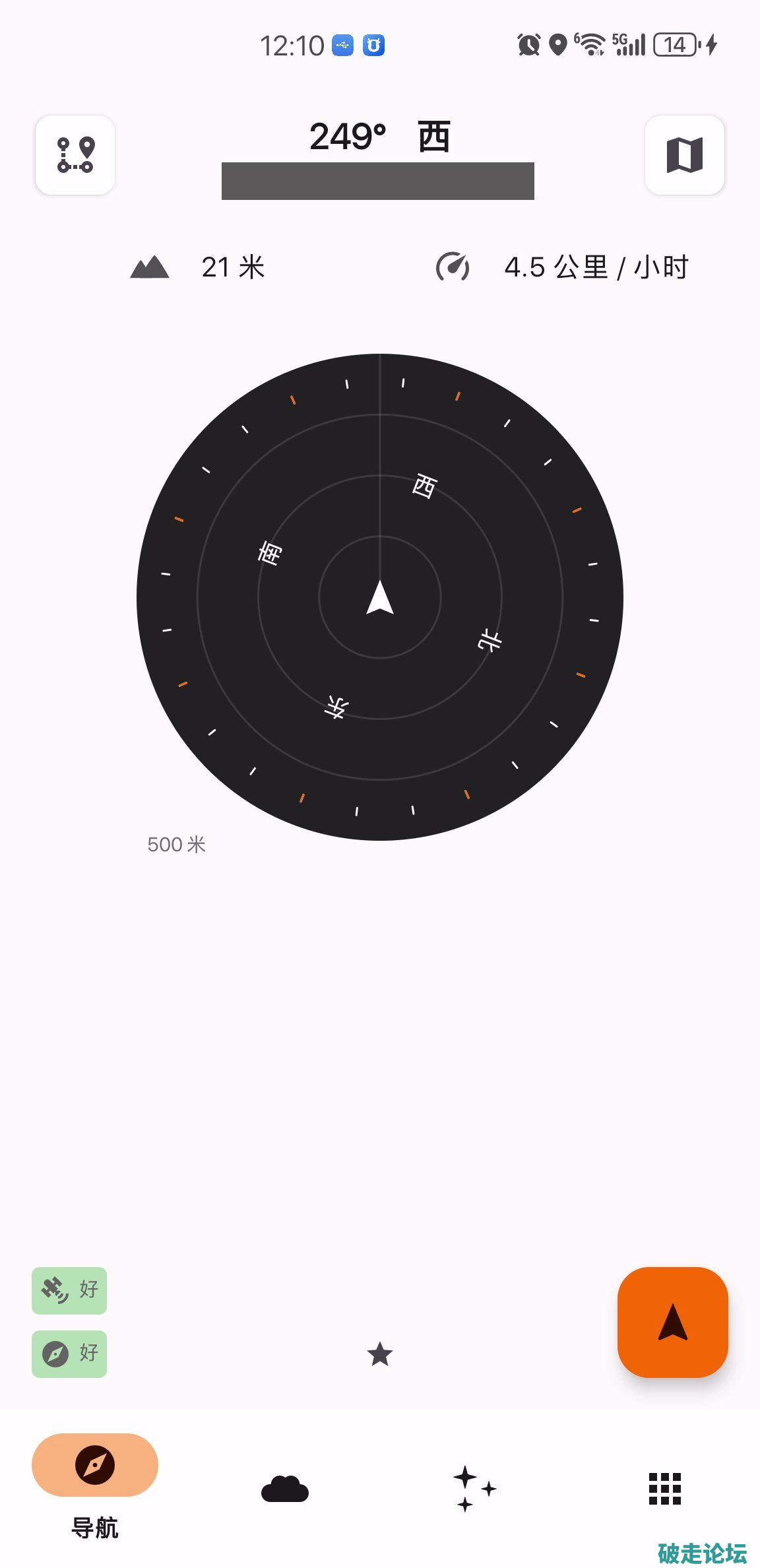Toggle the compass status chip showing 好

click(69, 1354)
